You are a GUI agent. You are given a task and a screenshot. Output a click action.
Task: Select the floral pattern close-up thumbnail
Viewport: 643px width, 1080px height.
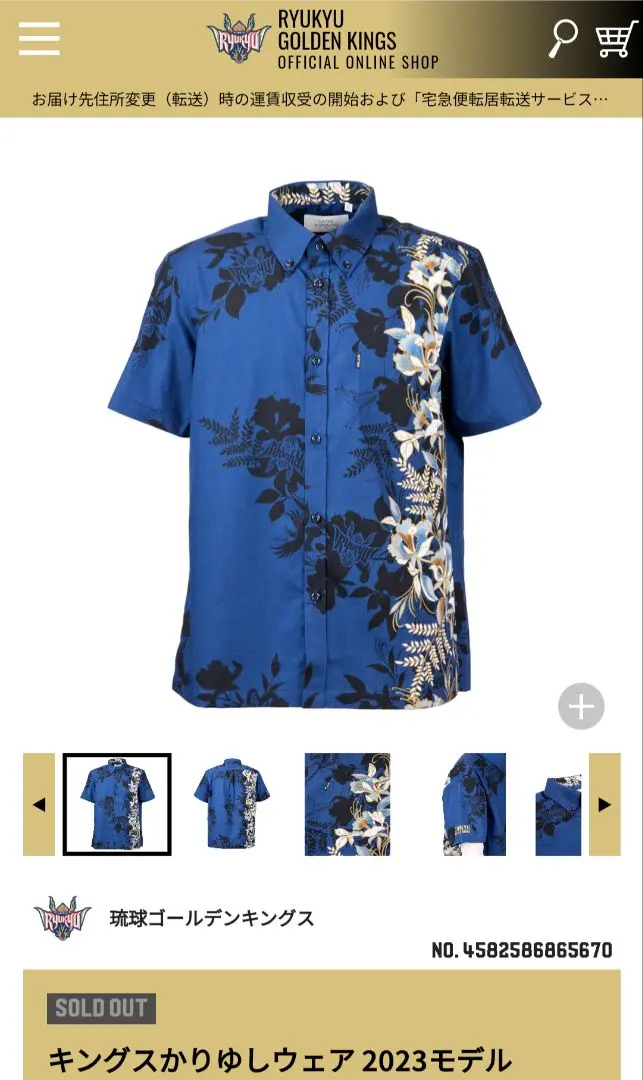pyautogui.click(x=348, y=804)
